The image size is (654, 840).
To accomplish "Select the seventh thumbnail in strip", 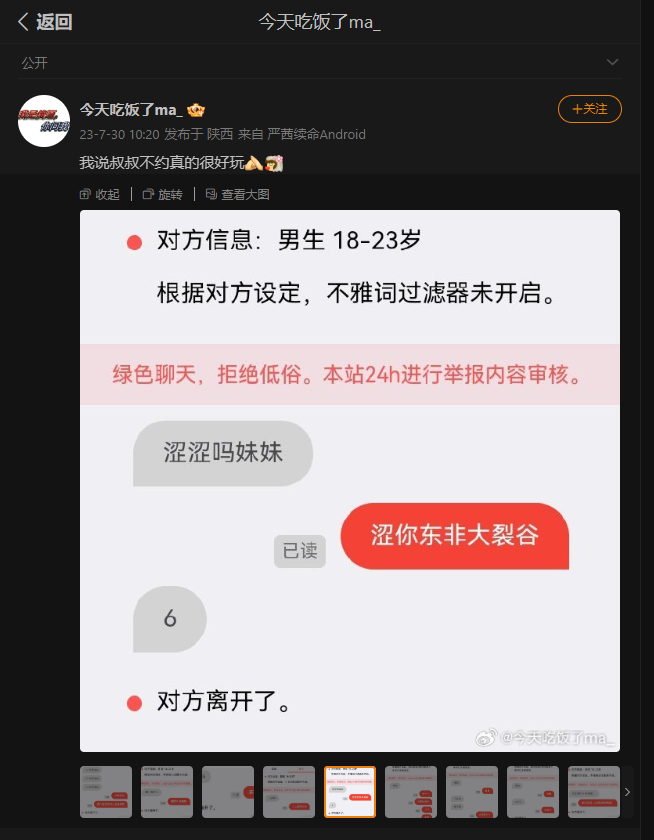I will click(472, 792).
